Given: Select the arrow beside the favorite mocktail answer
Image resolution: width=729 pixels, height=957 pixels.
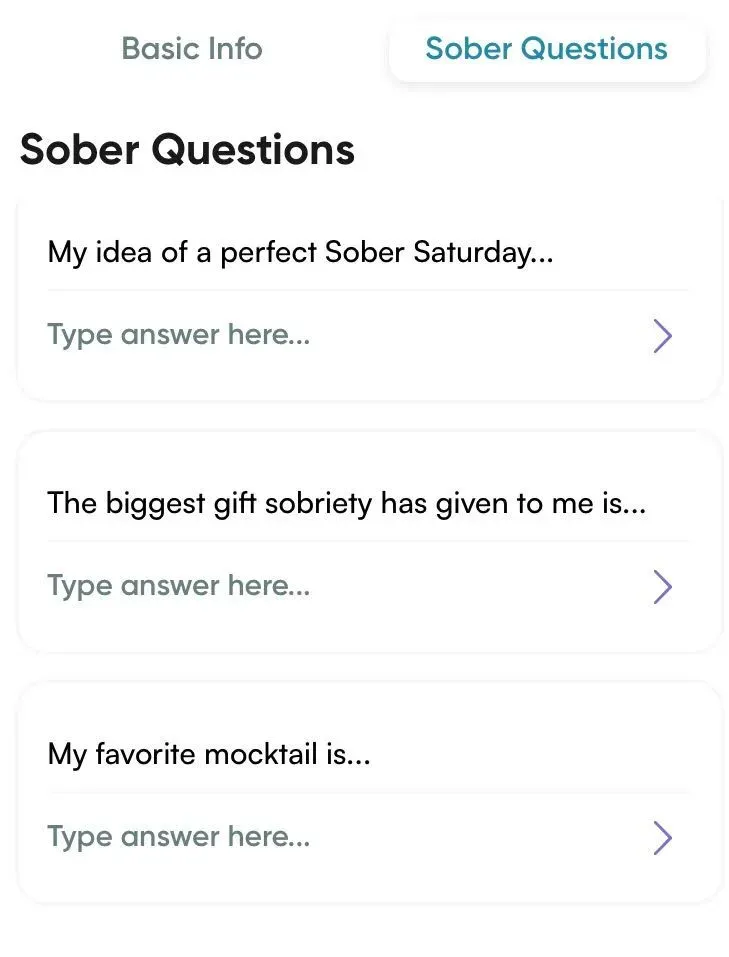Looking at the screenshot, I should [662, 838].
